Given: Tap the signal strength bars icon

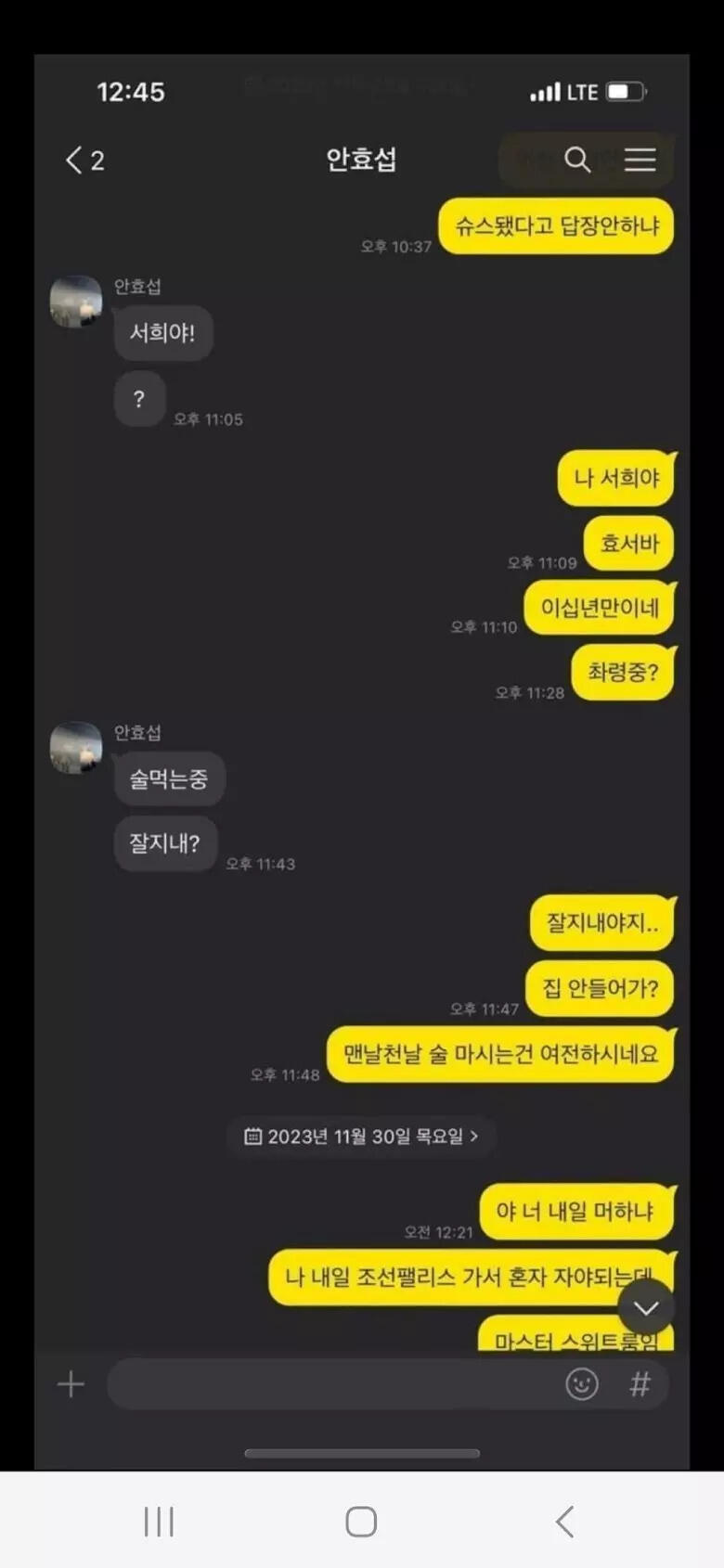Looking at the screenshot, I should click(x=546, y=92).
